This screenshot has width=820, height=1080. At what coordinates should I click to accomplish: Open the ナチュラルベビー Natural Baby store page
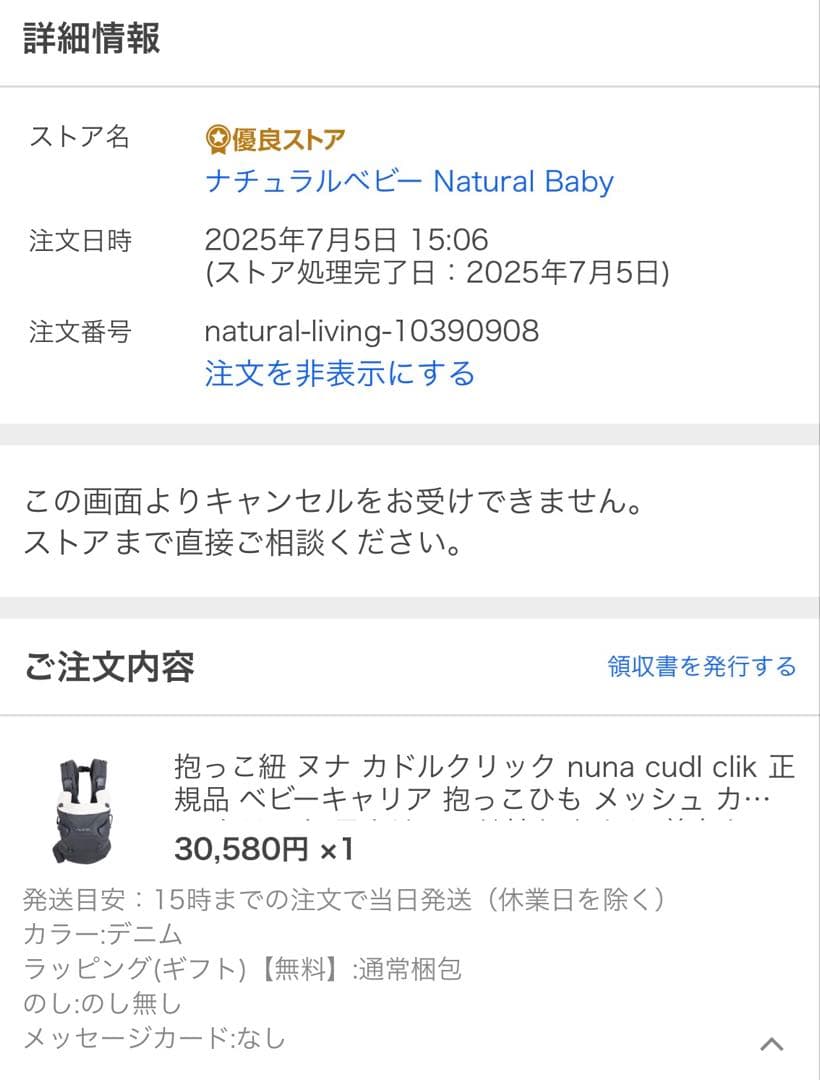coord(408,181)
